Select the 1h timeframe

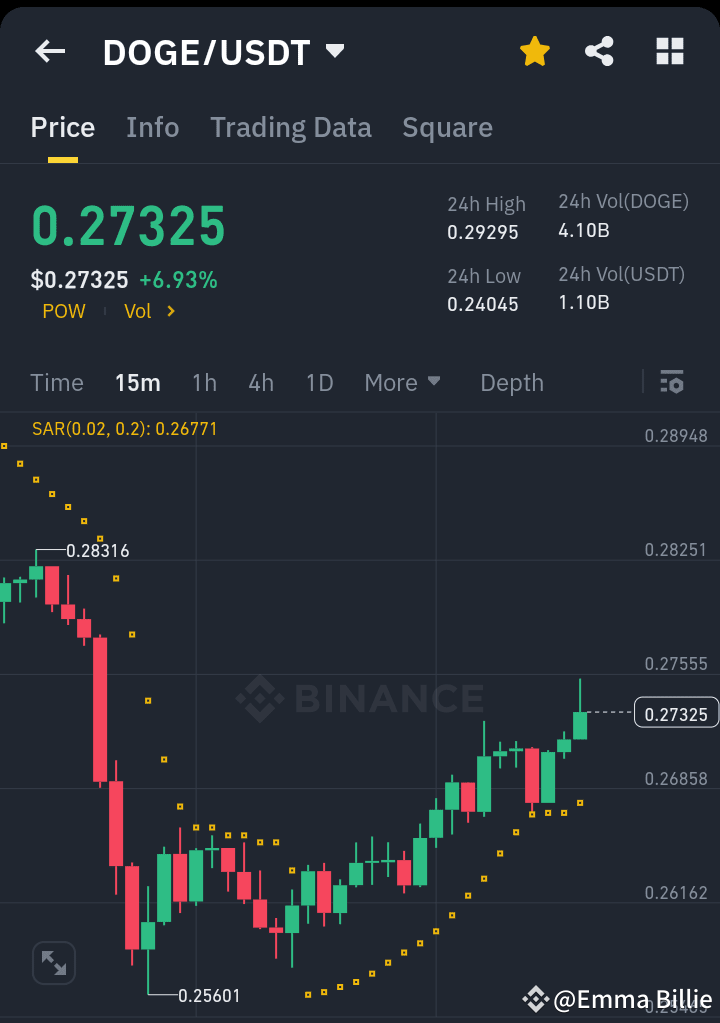[204, 382]
